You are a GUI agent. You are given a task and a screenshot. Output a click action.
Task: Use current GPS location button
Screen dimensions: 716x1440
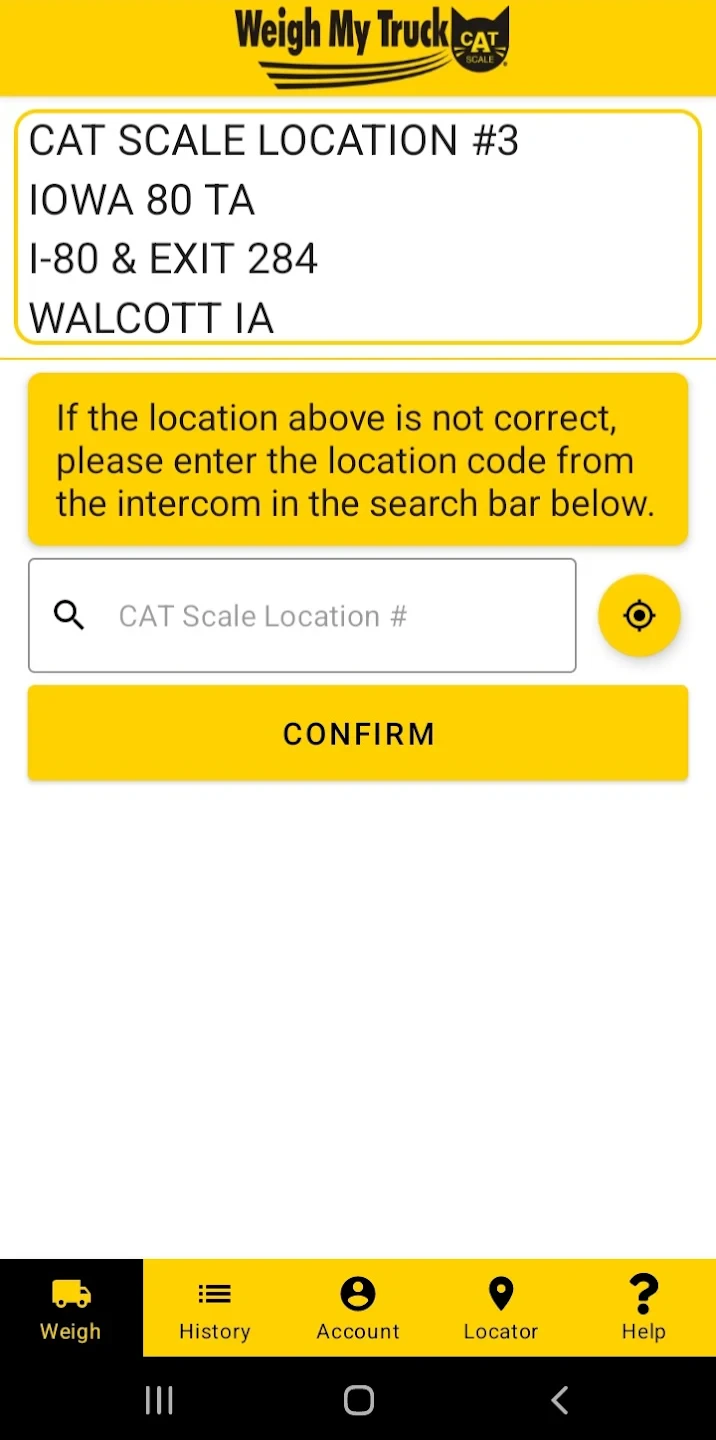639,615
